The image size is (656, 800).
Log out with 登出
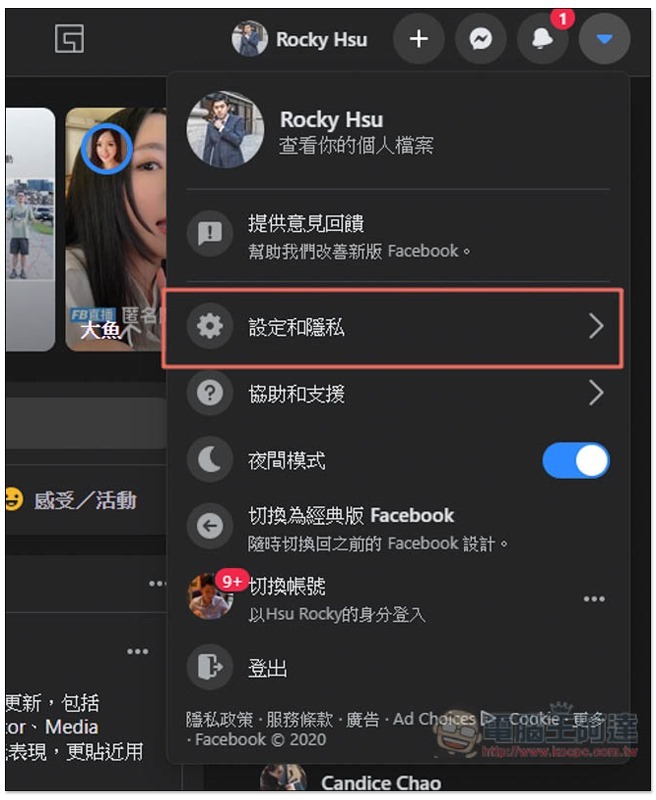pyautogui.click(x=267, y=668)
